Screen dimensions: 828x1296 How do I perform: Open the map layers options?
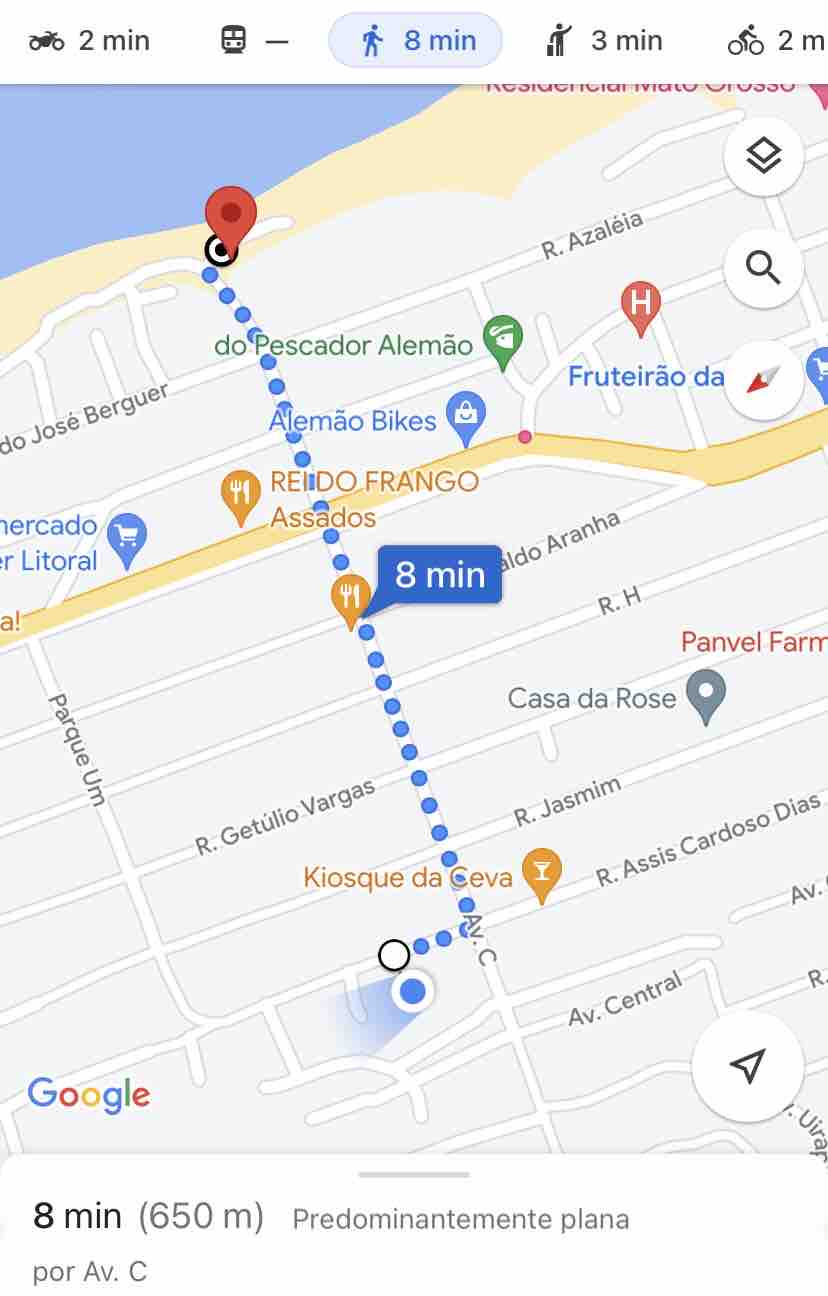coord(763,157)
